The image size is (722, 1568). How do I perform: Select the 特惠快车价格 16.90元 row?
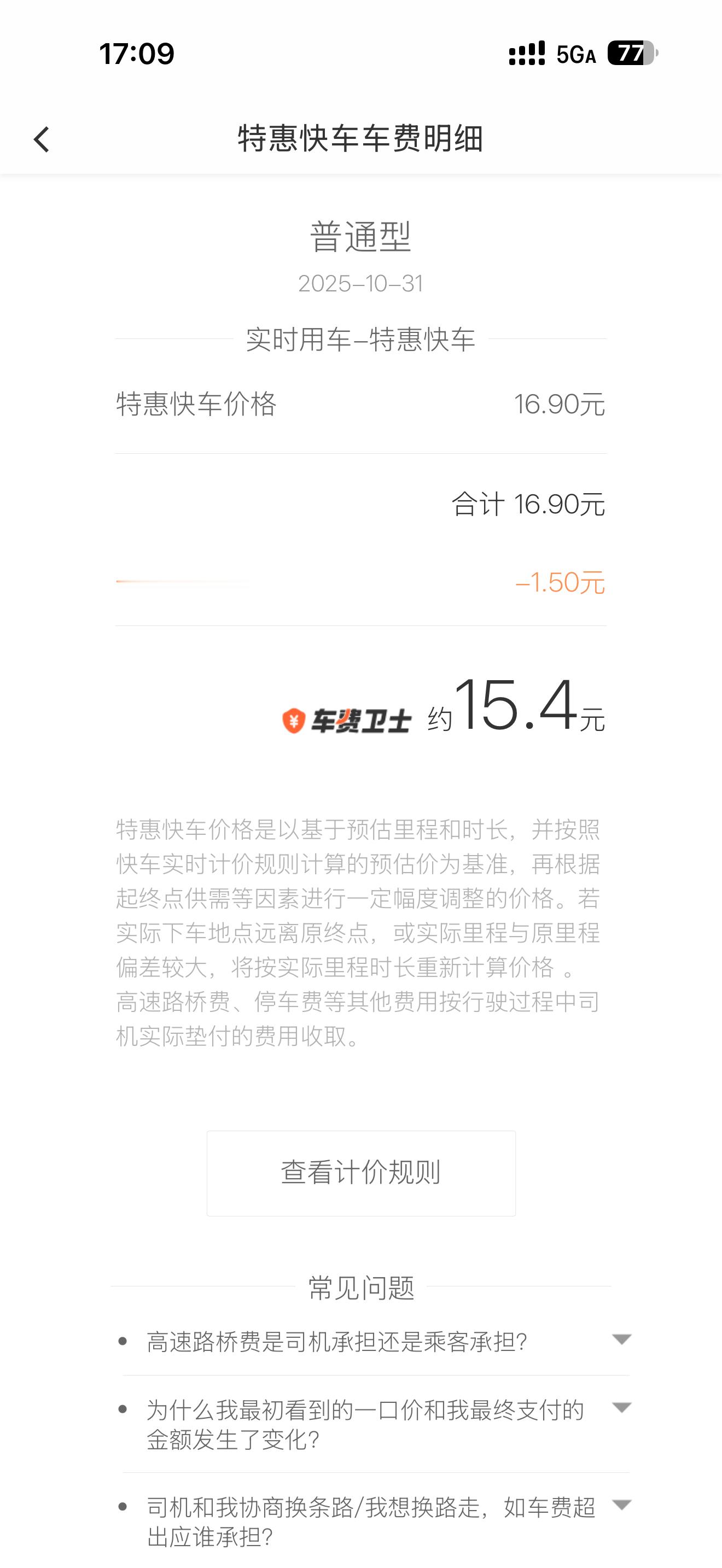[x=360, y=405]
